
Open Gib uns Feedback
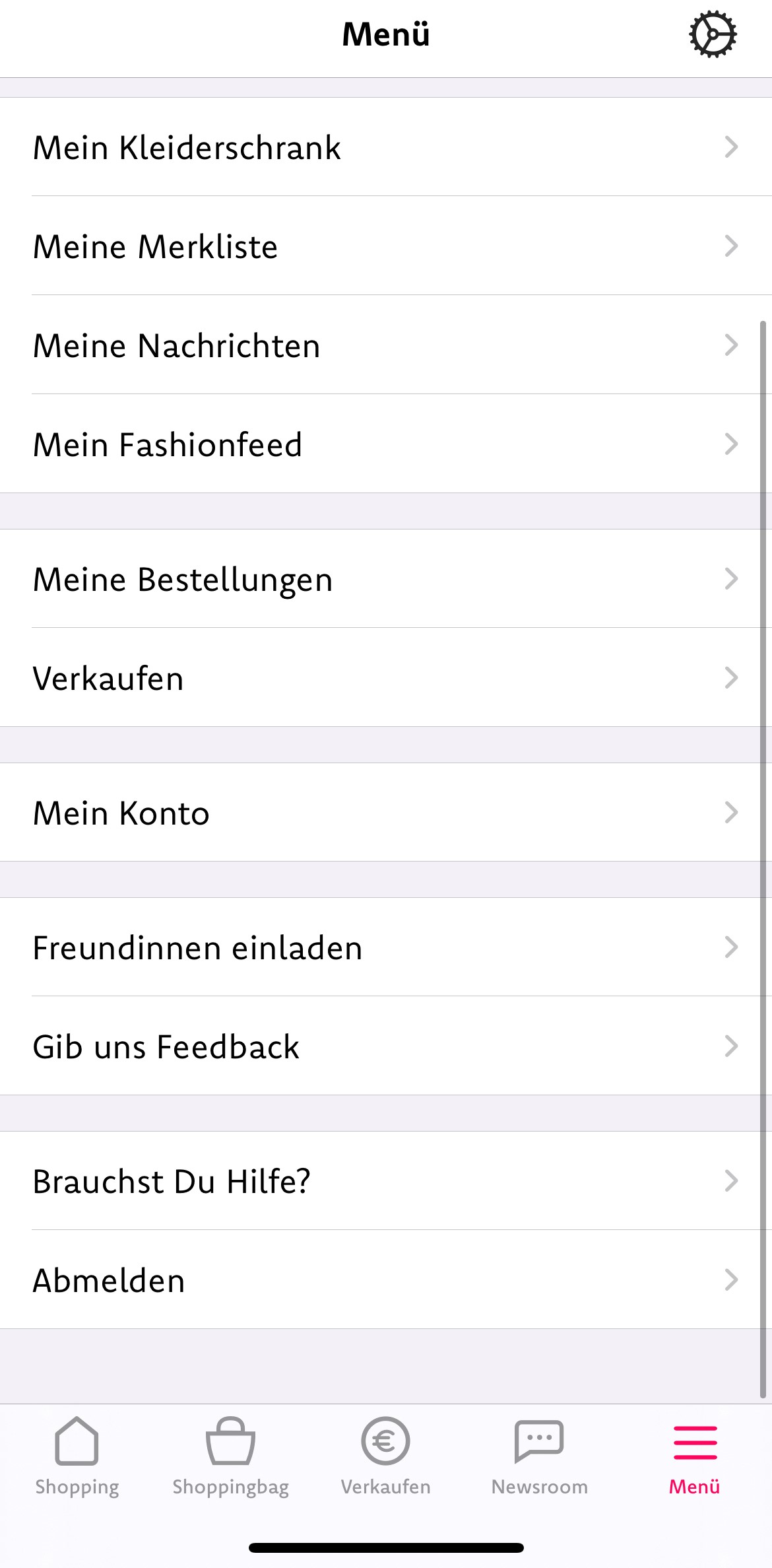(386, 1046)
